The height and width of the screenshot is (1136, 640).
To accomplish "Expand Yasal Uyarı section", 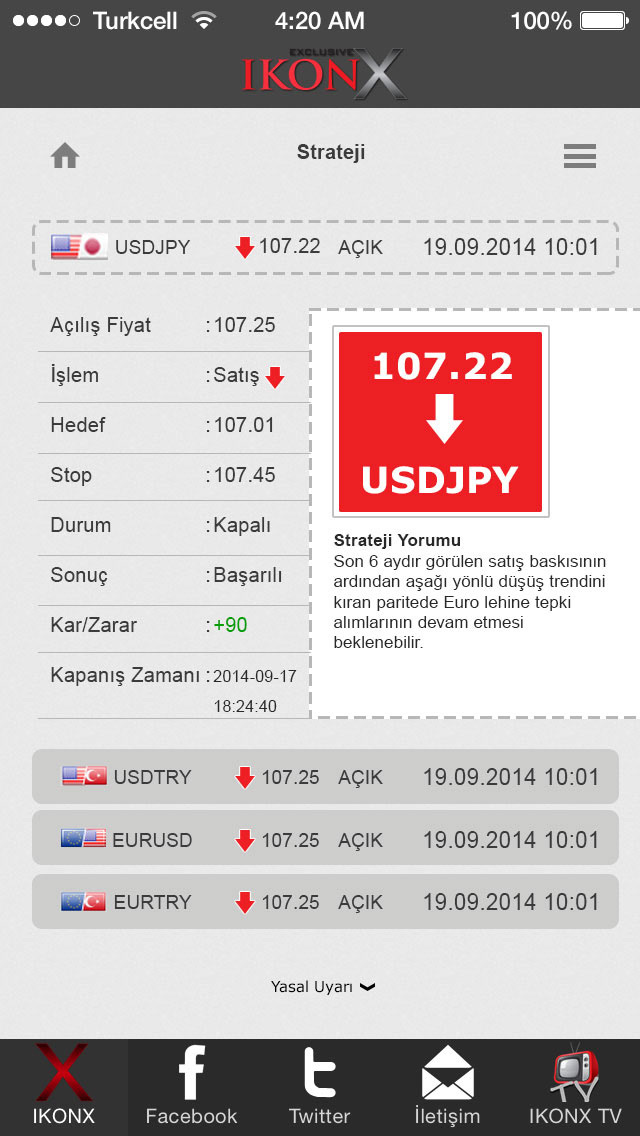I will tap(323, 987).
